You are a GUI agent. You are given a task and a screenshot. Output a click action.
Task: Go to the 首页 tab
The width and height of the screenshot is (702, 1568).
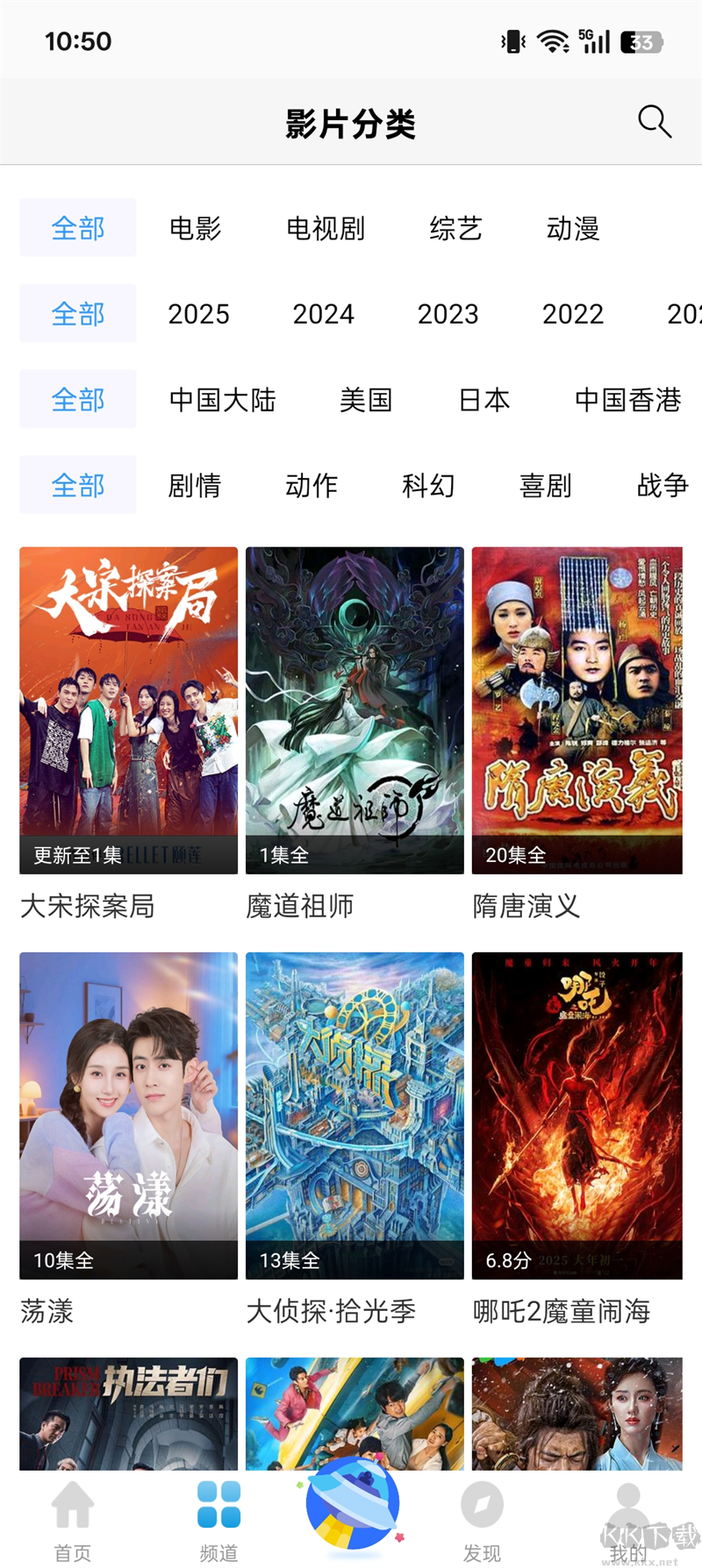[73, 1521]
